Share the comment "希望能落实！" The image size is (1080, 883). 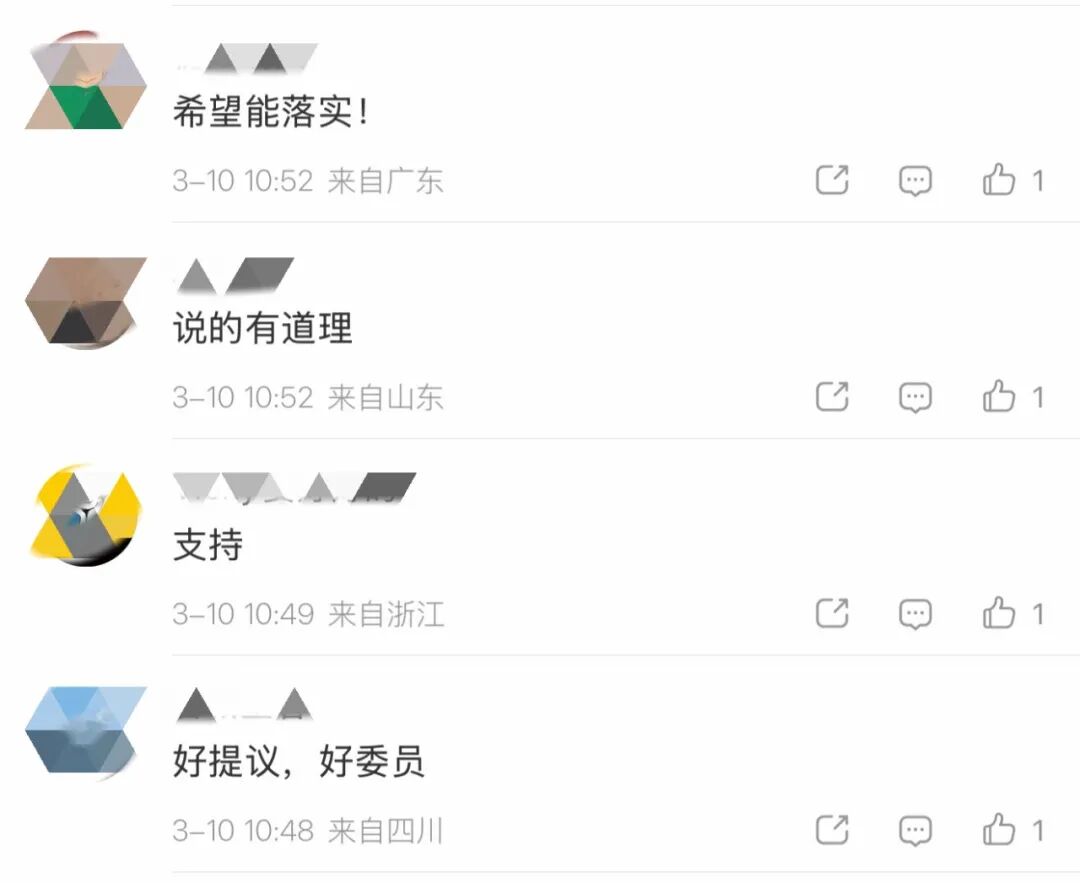(x=832, y=180)
